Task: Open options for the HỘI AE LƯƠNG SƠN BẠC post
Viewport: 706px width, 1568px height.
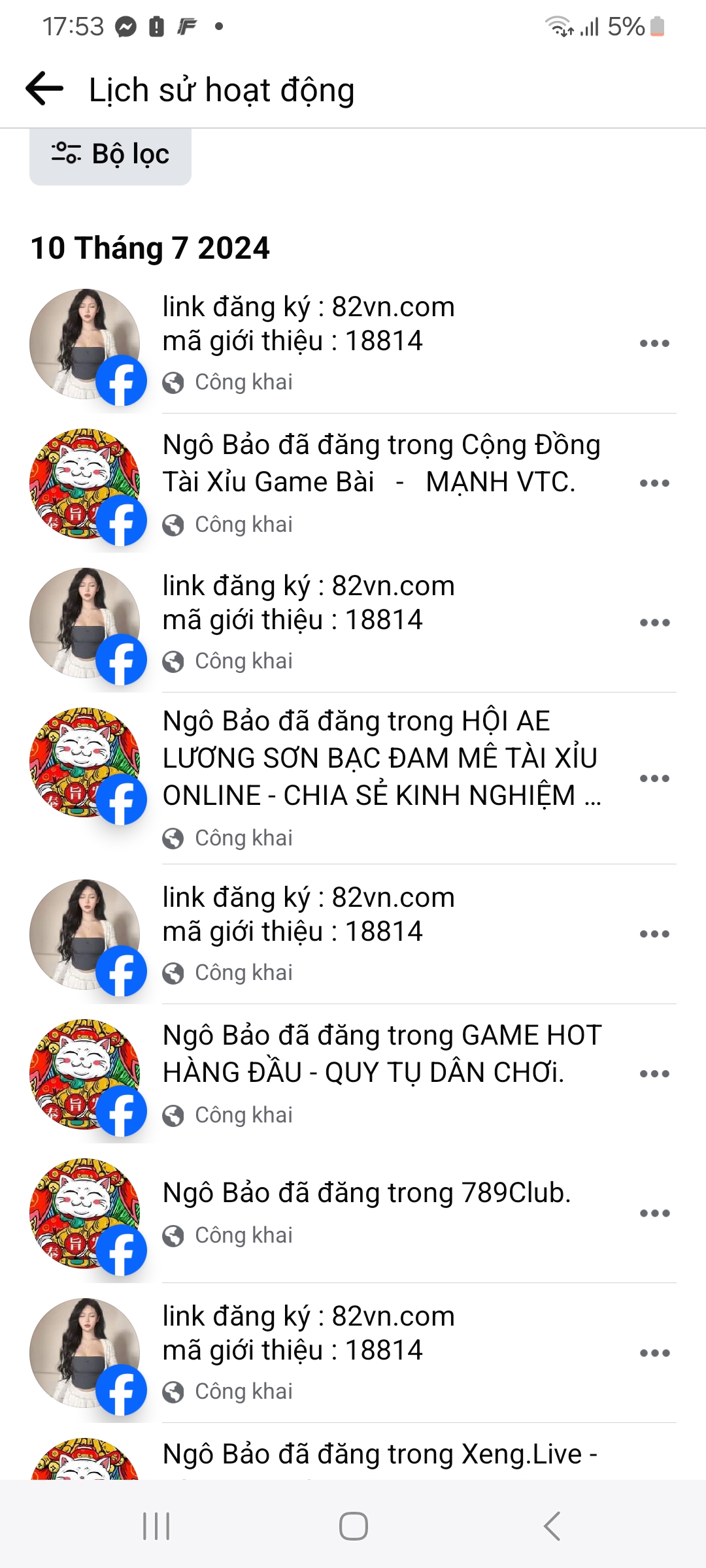Action: point(654,778)
